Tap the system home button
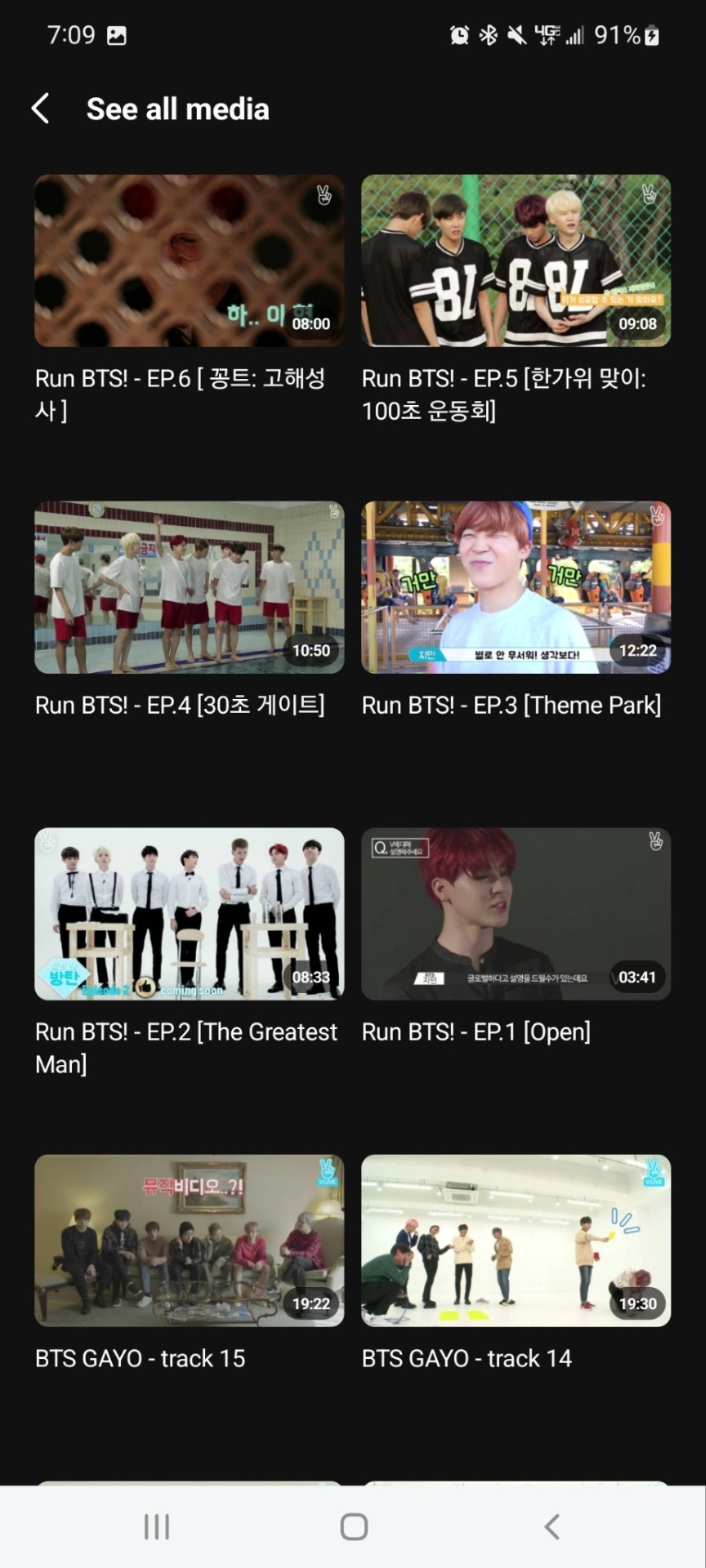706x1568 pixels. tap(353, 1526)
